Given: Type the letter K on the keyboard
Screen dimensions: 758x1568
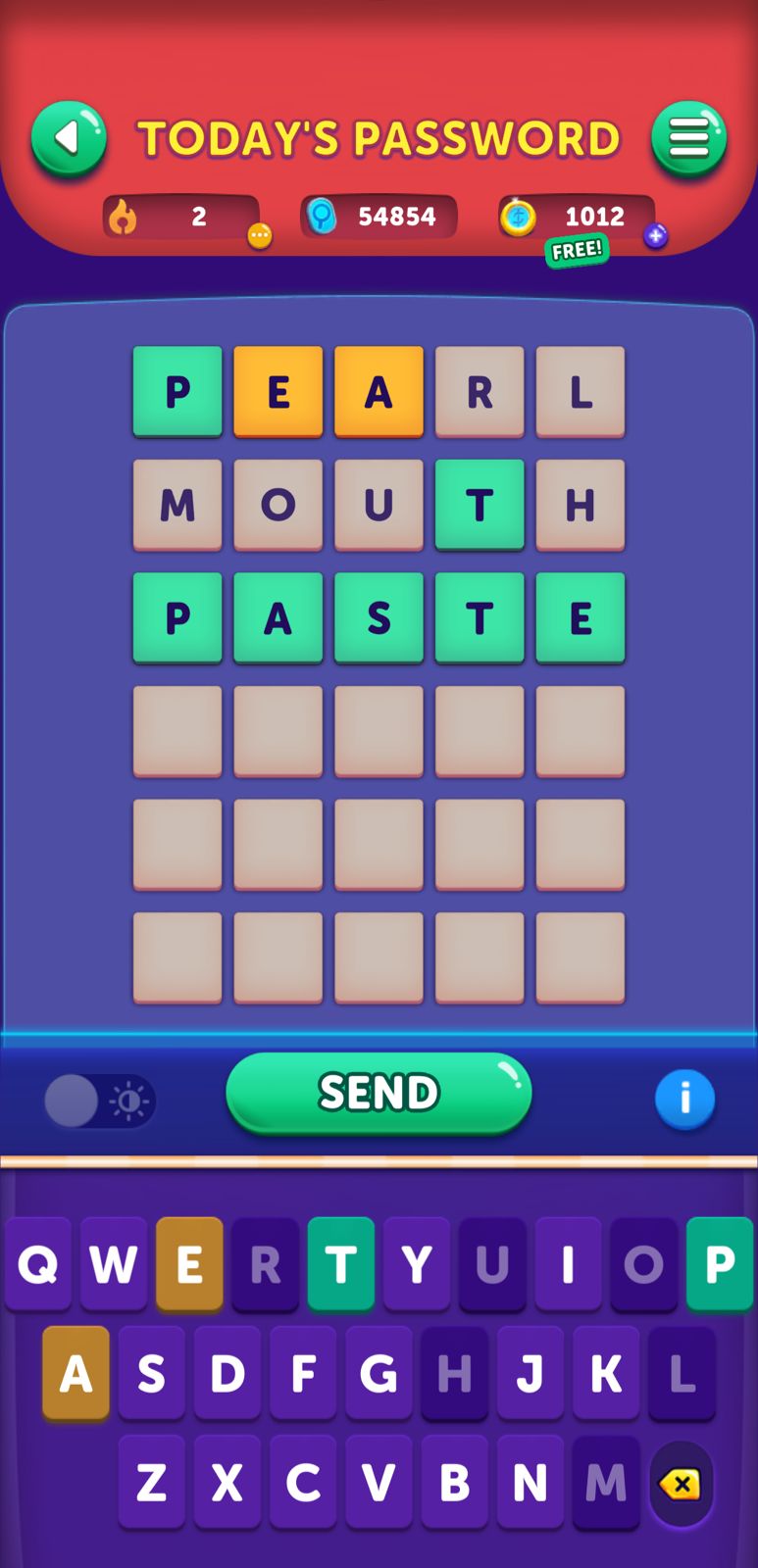Looking at the screenshot, I should click(x=605, y=1373).
